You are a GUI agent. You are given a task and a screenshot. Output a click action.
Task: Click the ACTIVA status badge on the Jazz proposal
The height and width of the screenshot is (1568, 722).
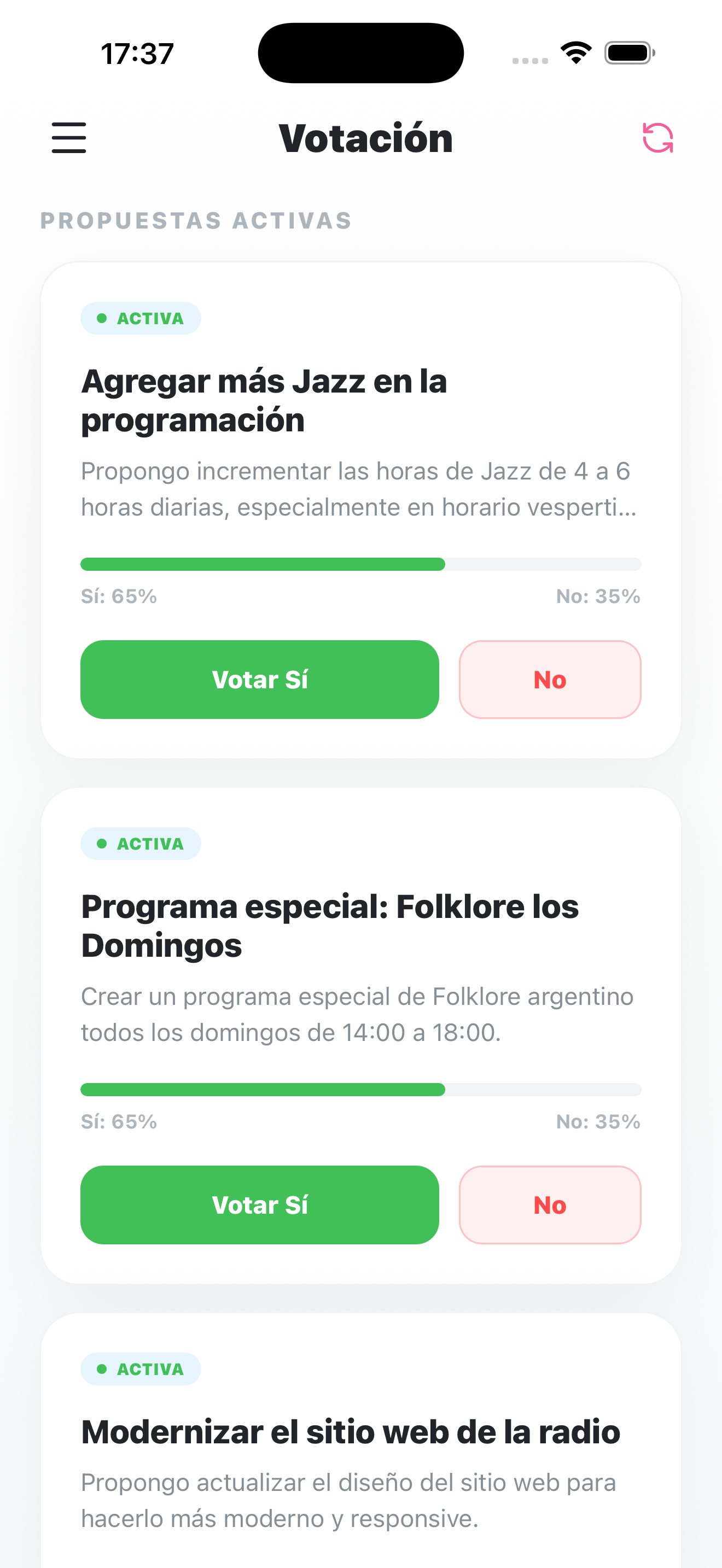pos(140,317)
